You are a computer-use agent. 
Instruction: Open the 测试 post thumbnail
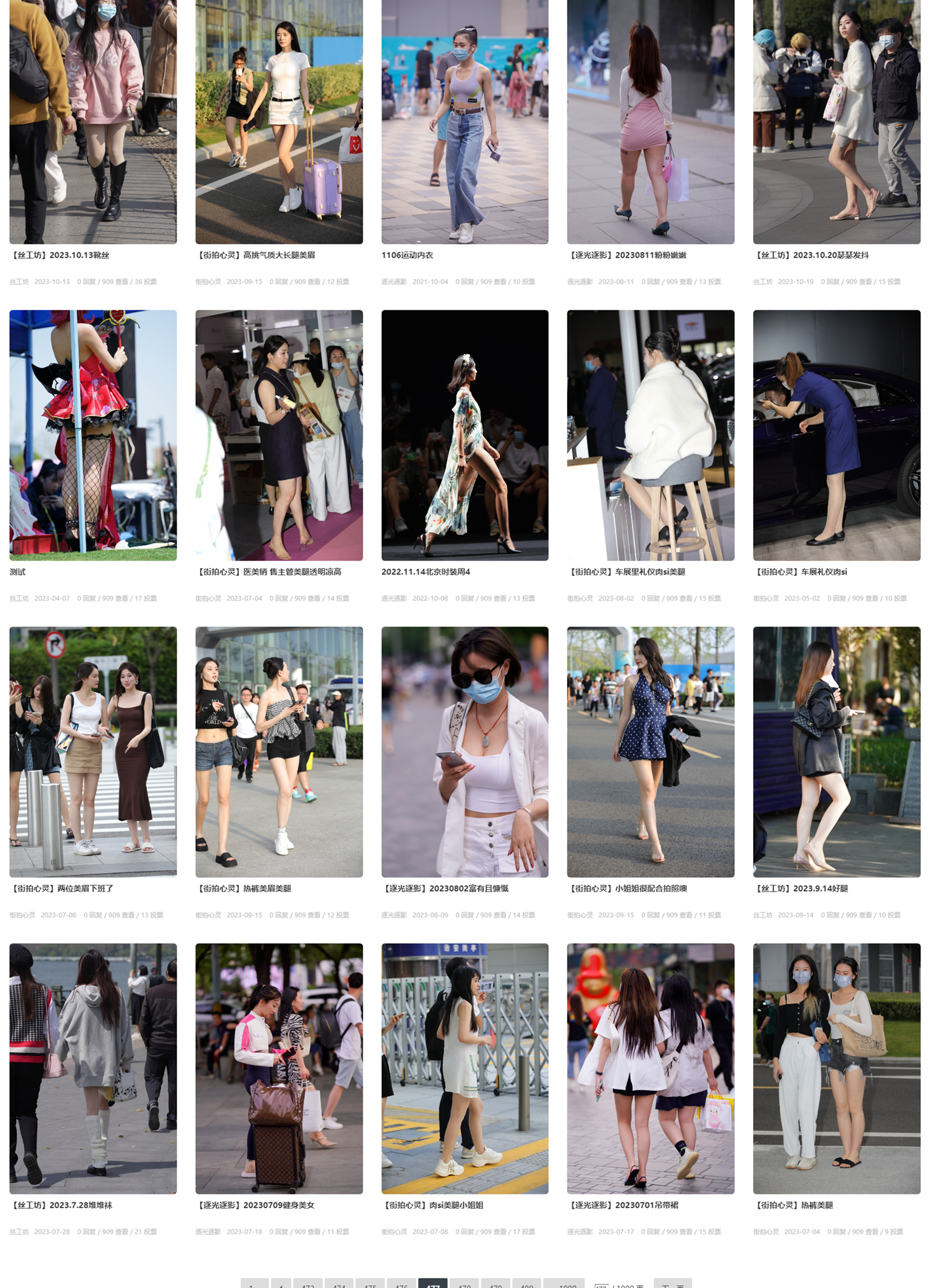coord(93,435)
